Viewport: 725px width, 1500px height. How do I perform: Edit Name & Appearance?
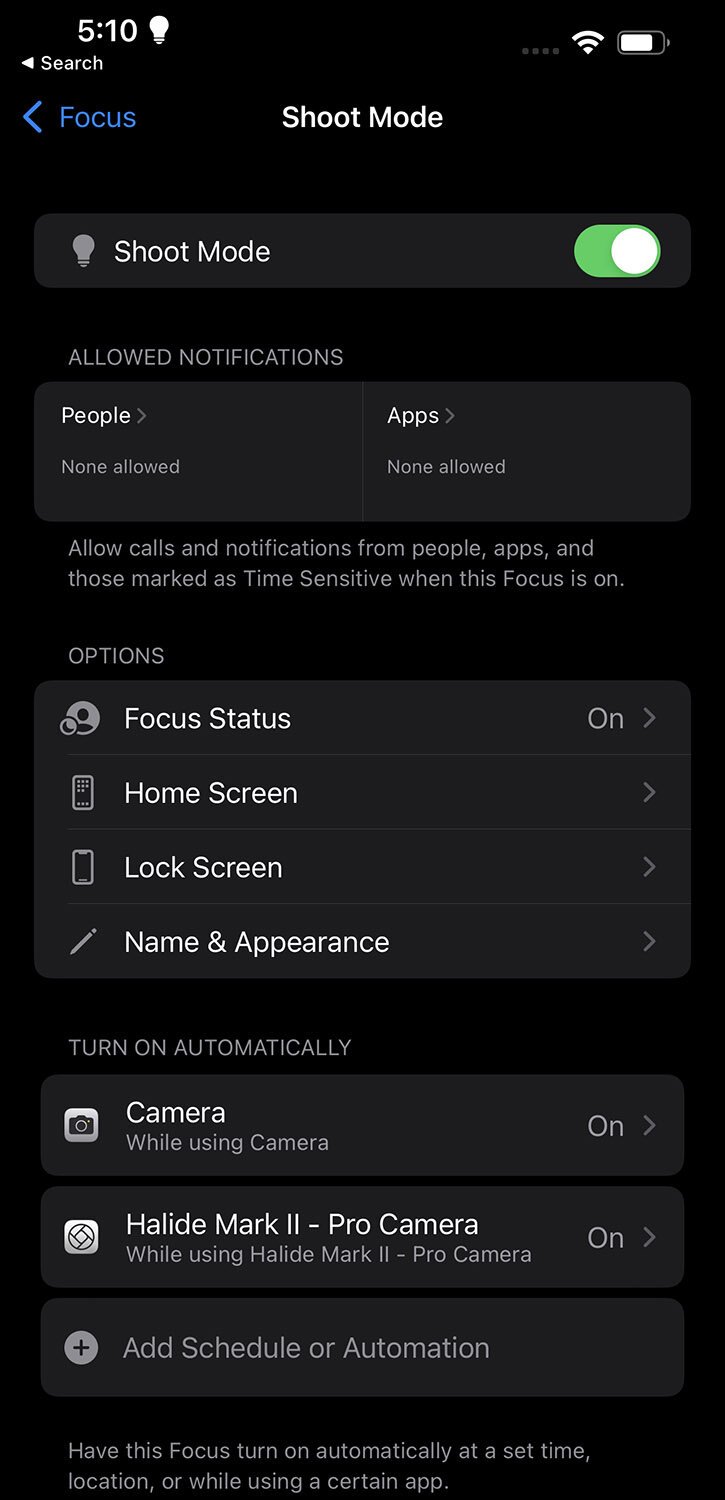coord(362,942)
